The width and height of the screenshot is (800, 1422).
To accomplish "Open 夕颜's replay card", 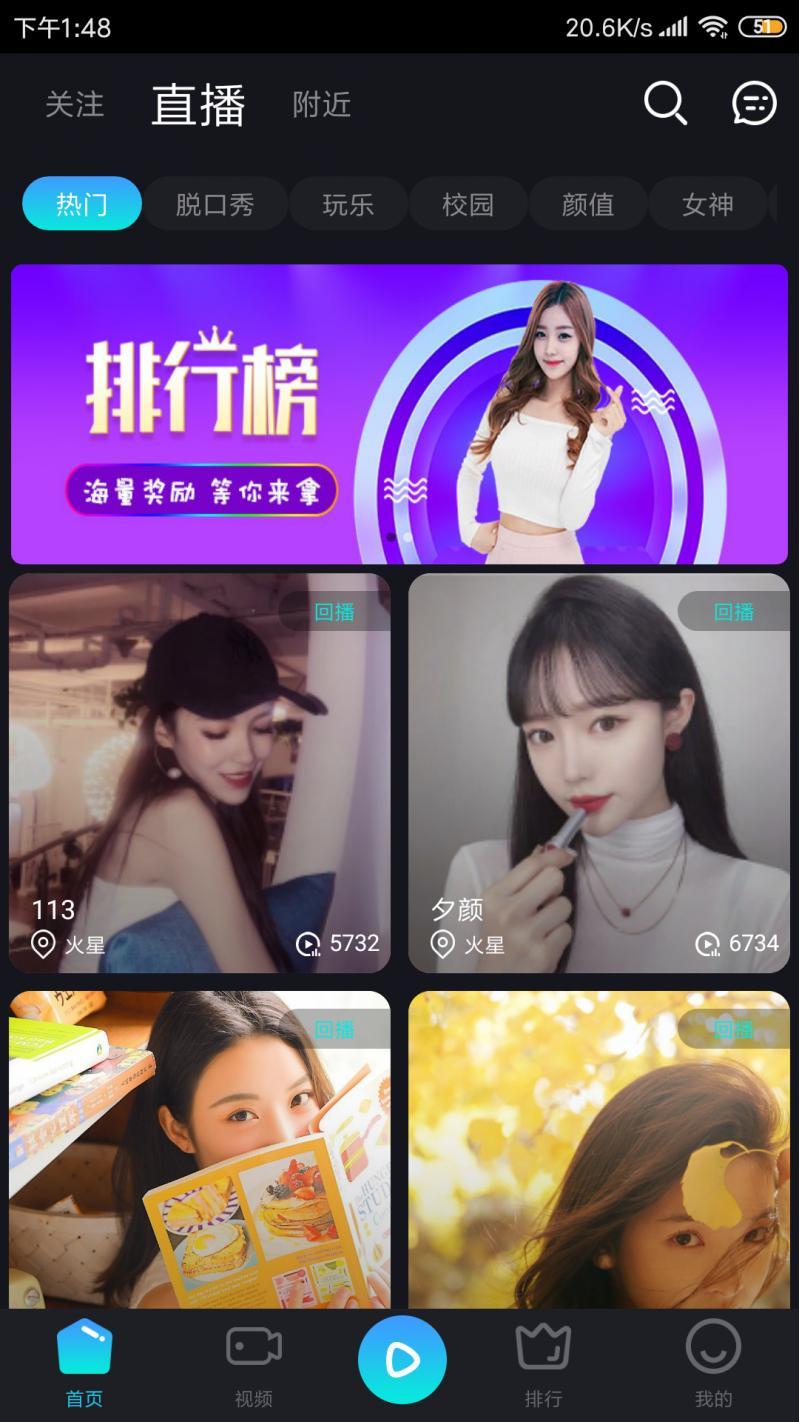I will tap(599, 772).
